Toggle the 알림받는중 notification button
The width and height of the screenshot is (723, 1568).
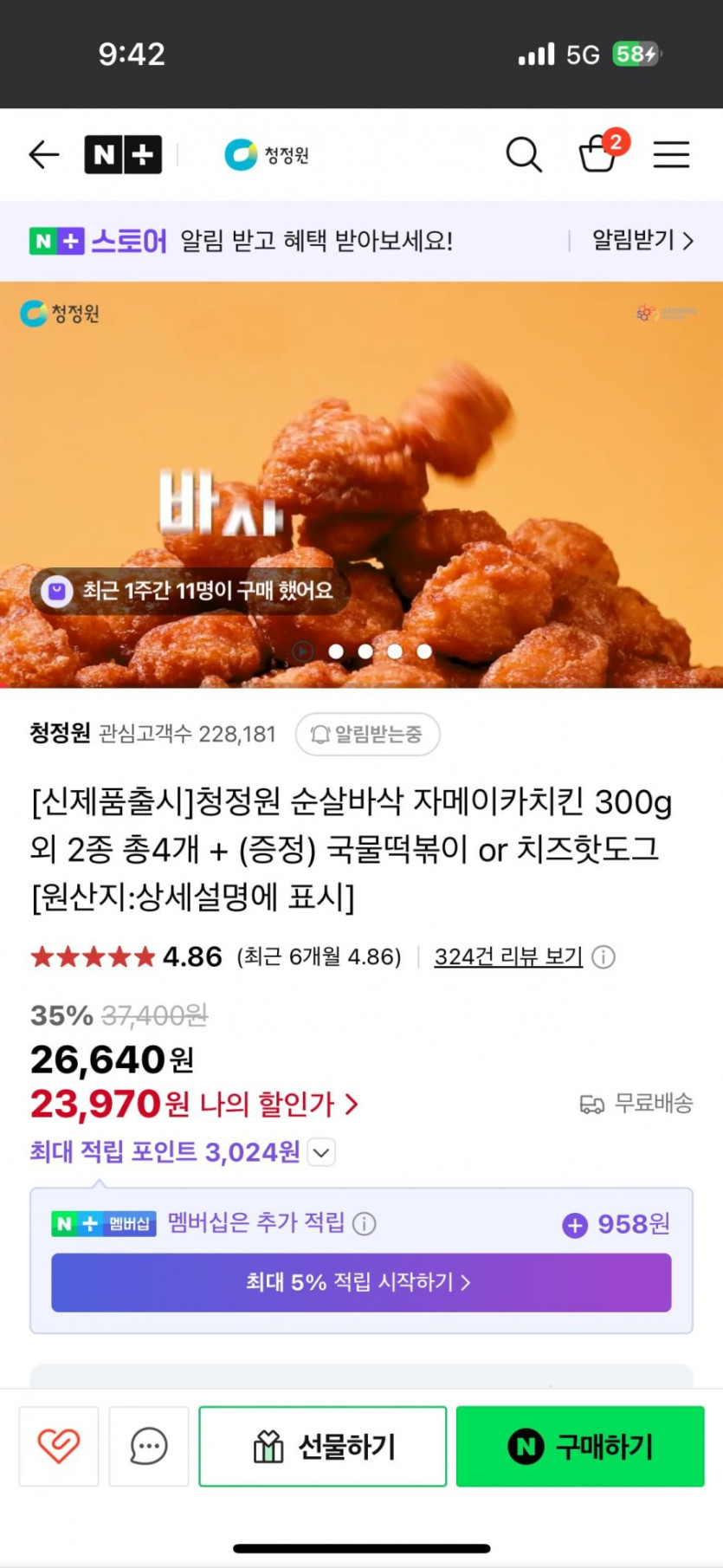tap(368, 735)
